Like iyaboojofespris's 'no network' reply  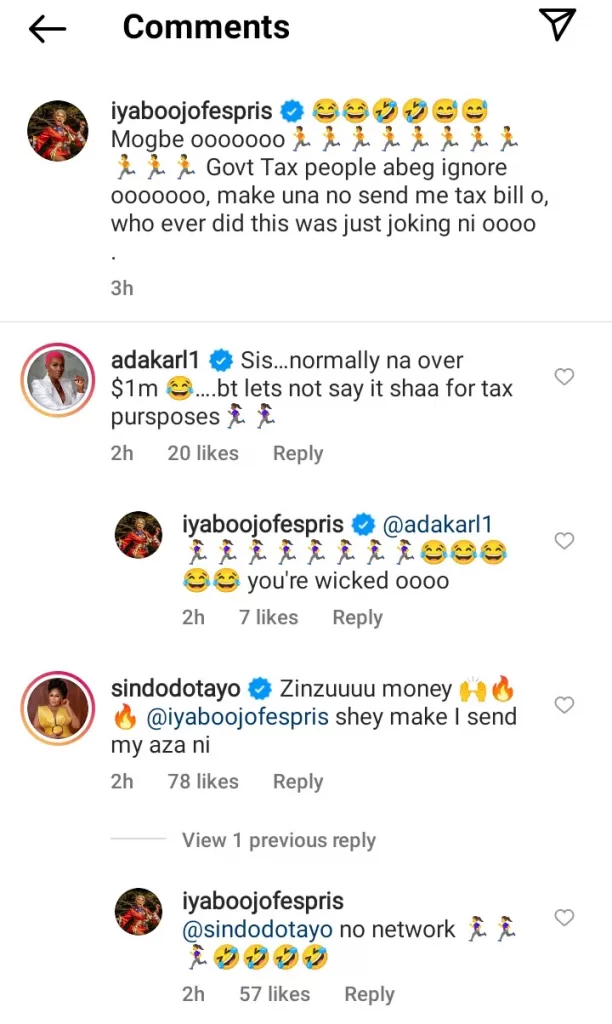point(564,917)
